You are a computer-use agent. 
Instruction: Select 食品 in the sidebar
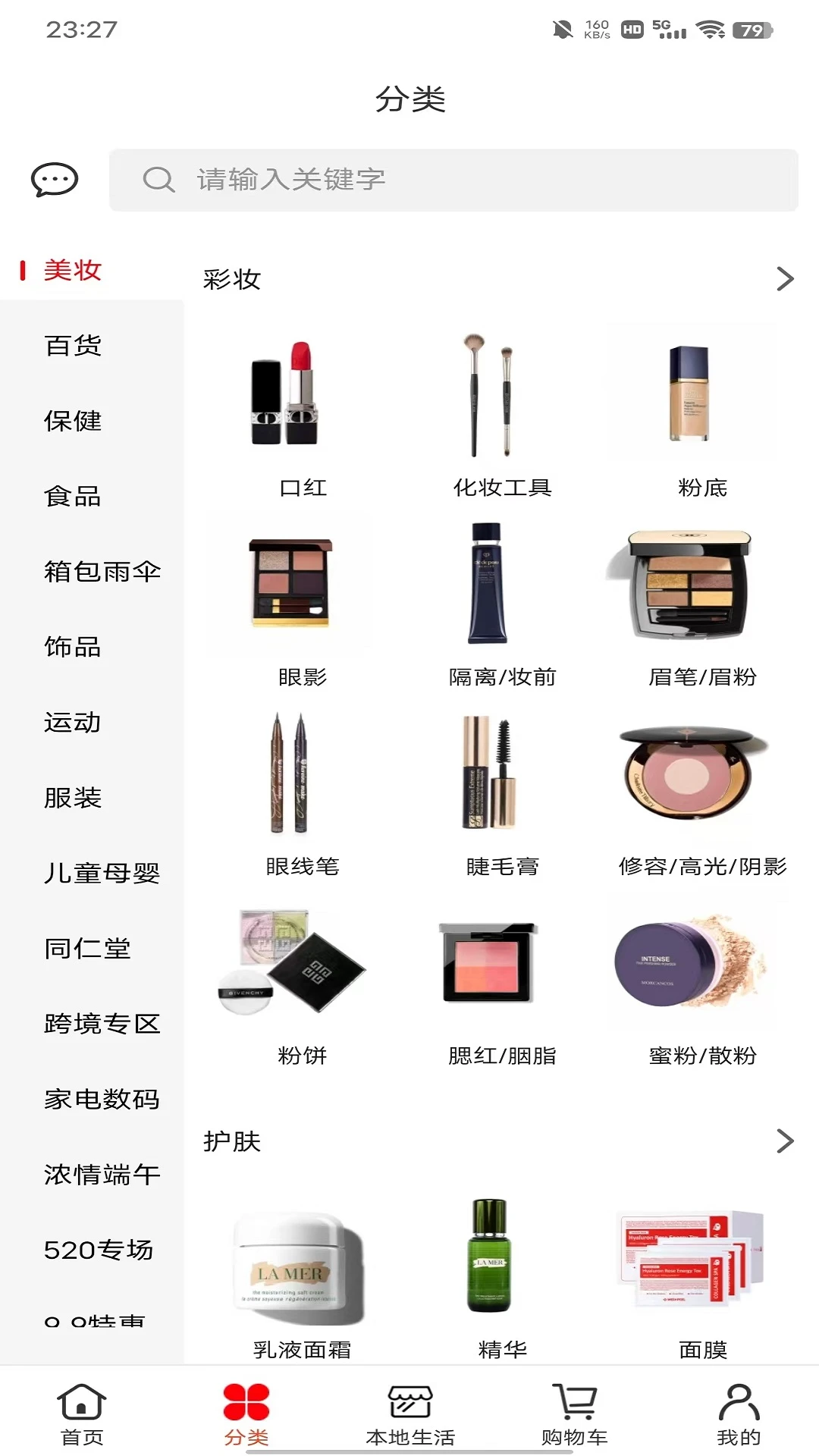[x=73, y=497]
